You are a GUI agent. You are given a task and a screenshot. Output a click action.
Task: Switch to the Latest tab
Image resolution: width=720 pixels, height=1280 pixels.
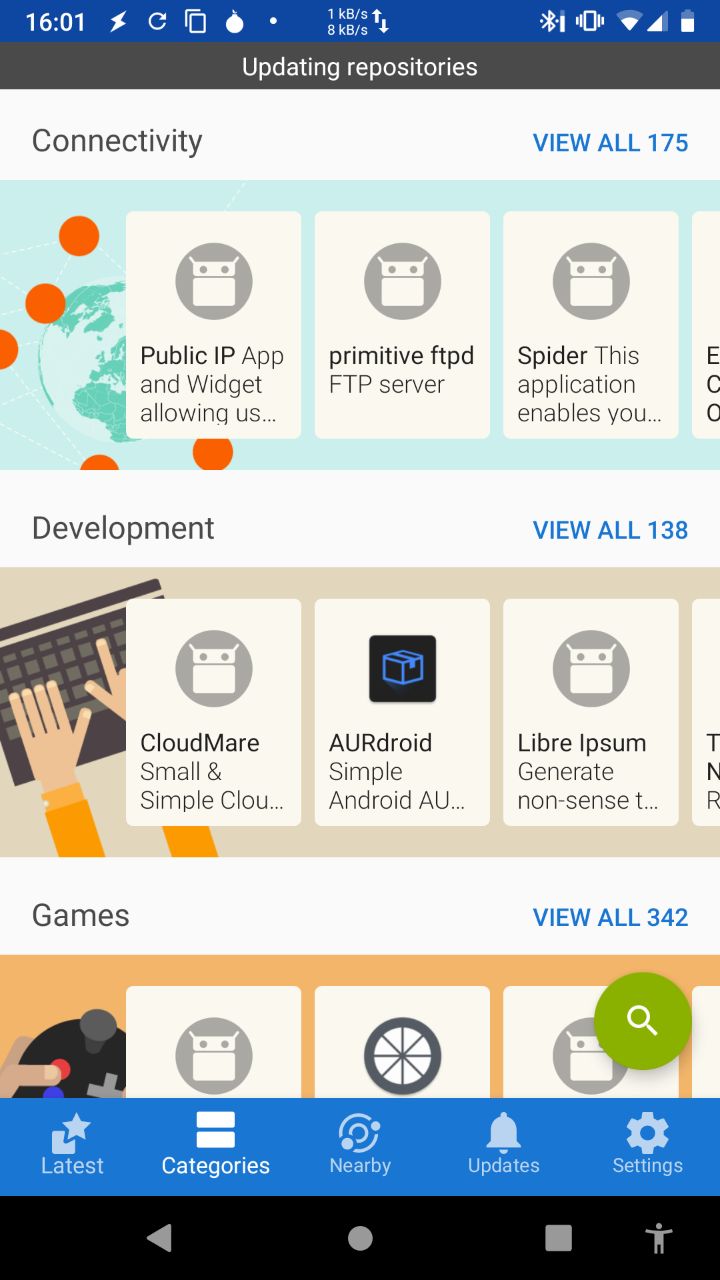(72, 1146)
